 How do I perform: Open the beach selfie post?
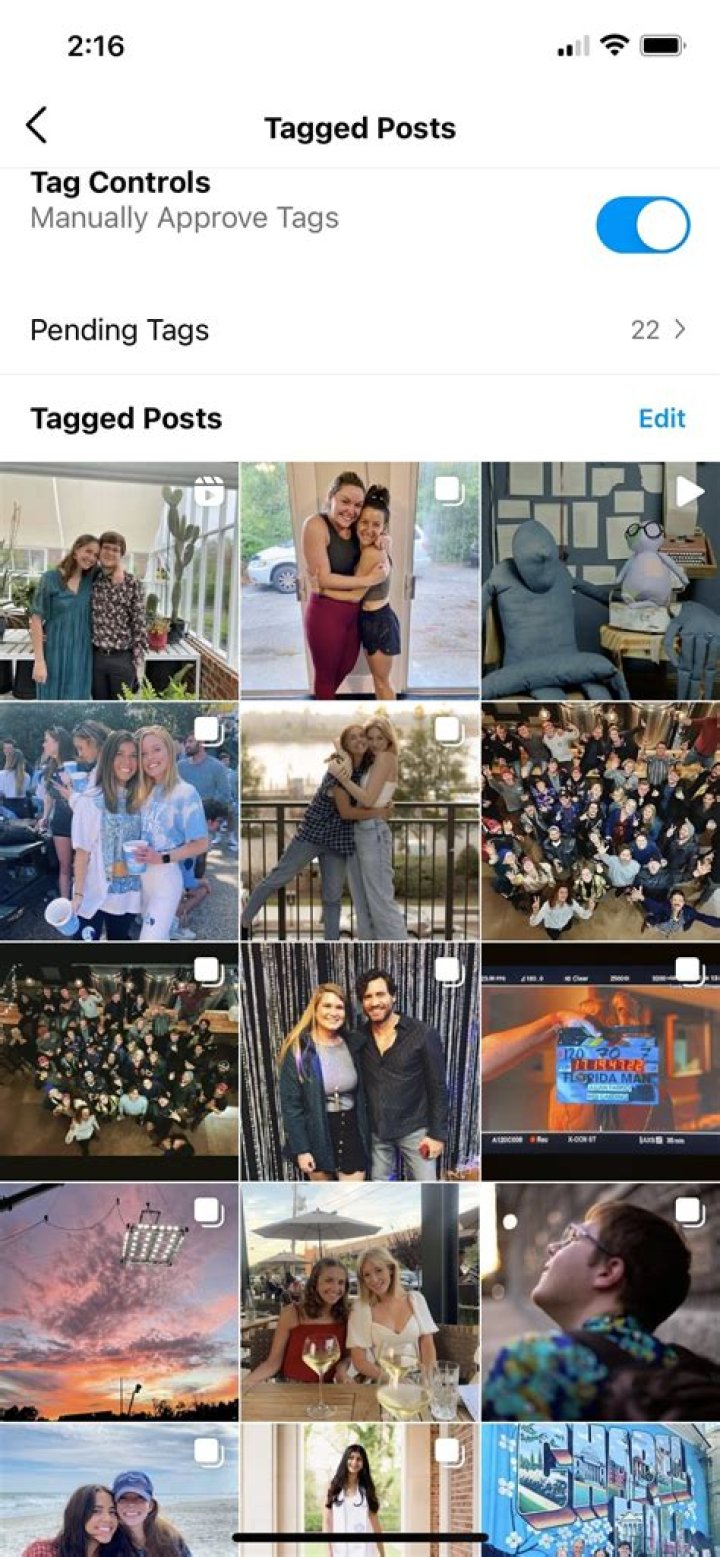[119, 1490]
